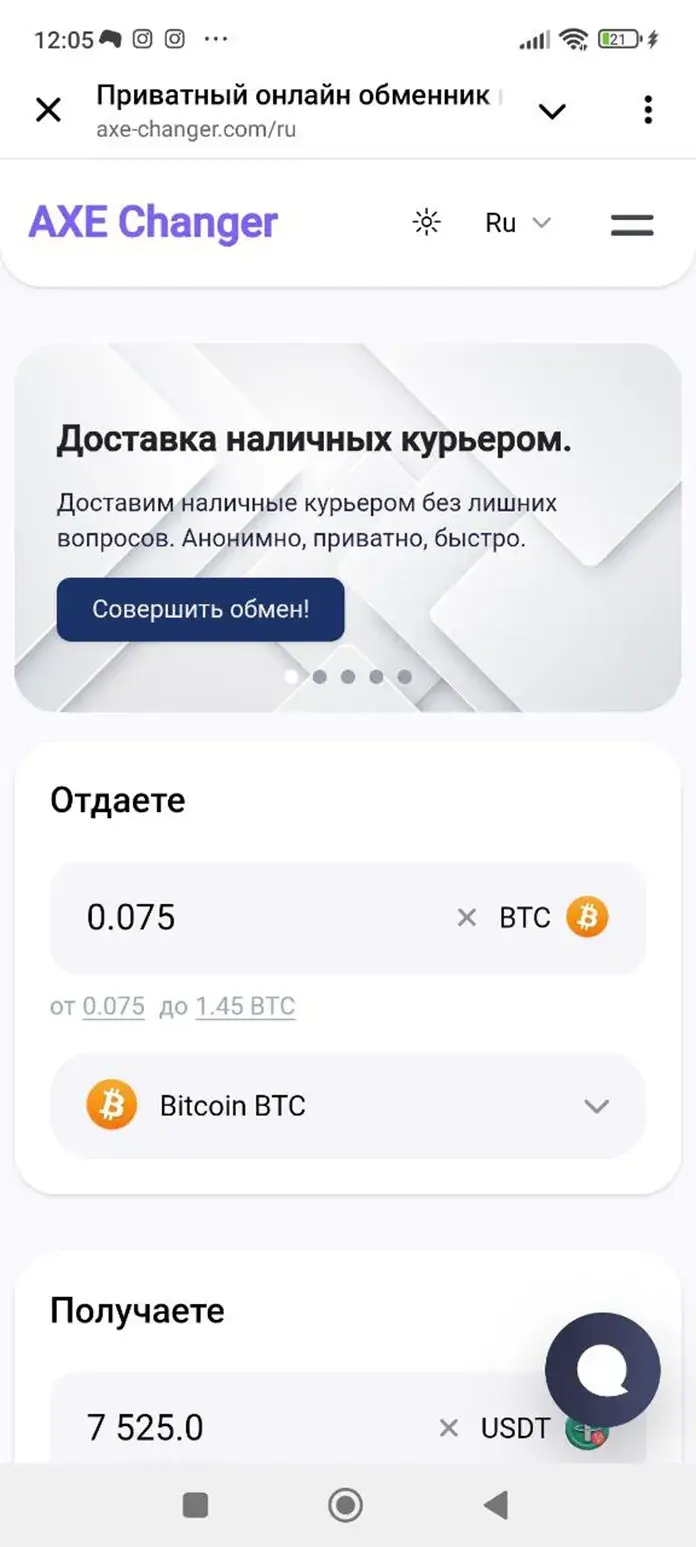Clear the USDT amount field

coord(448,1428)
